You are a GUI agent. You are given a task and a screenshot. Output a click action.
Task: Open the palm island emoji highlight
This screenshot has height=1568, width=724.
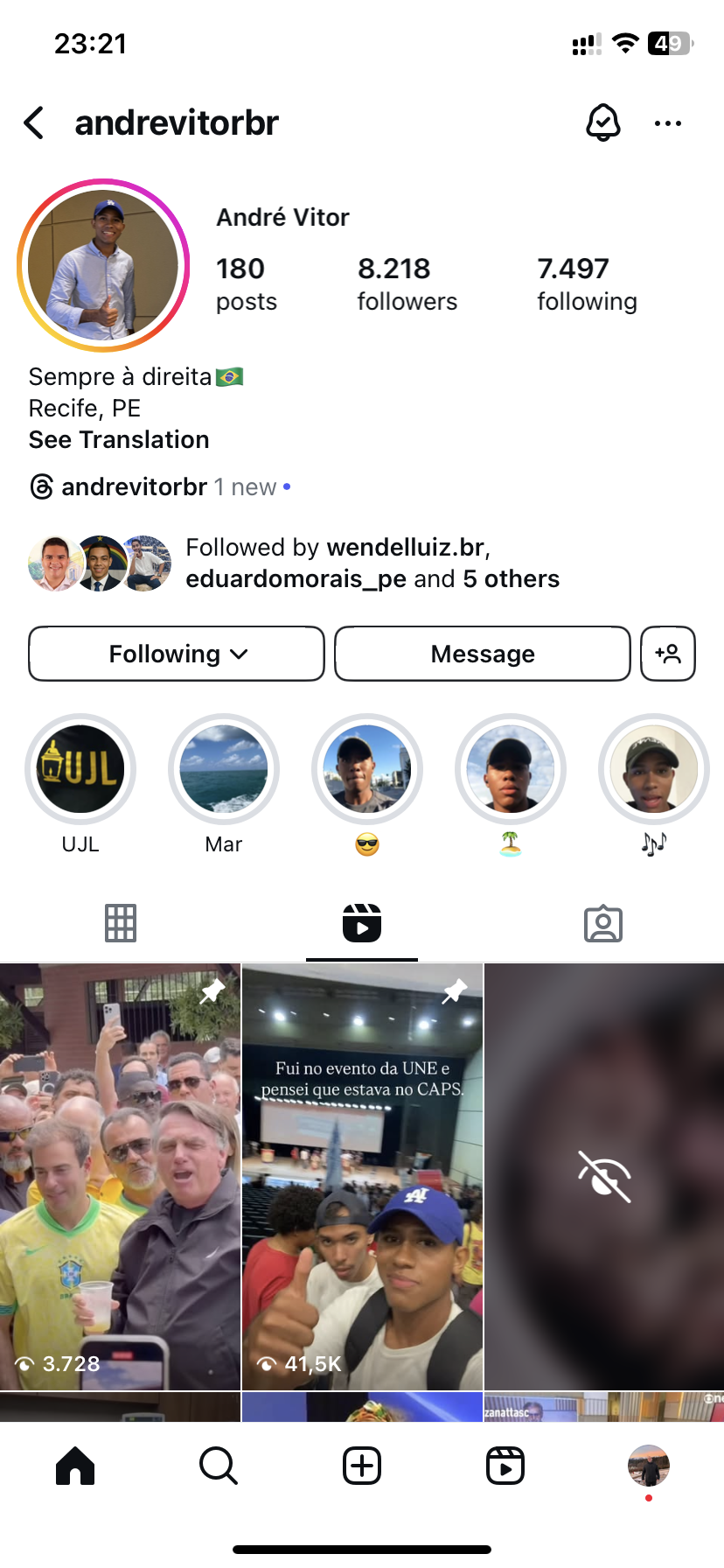(x=511, y=770)
